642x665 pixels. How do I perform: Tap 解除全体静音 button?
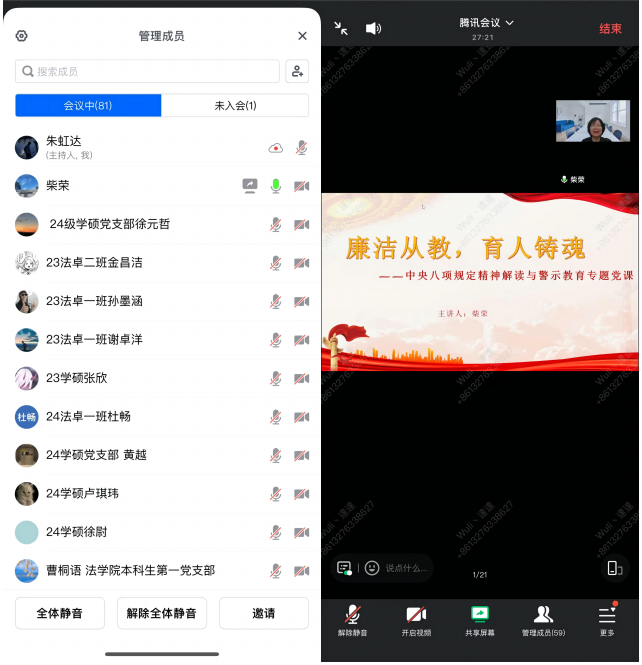(161, 613)
